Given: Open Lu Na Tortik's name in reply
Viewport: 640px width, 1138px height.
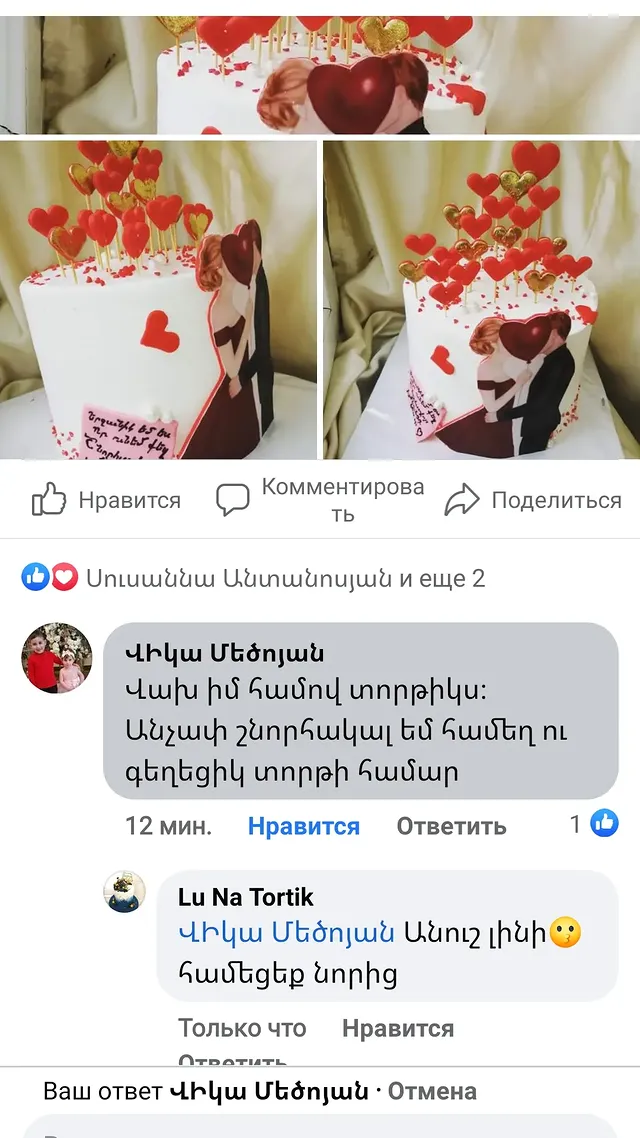Looking at the screenshot, I should pos(246,897).
